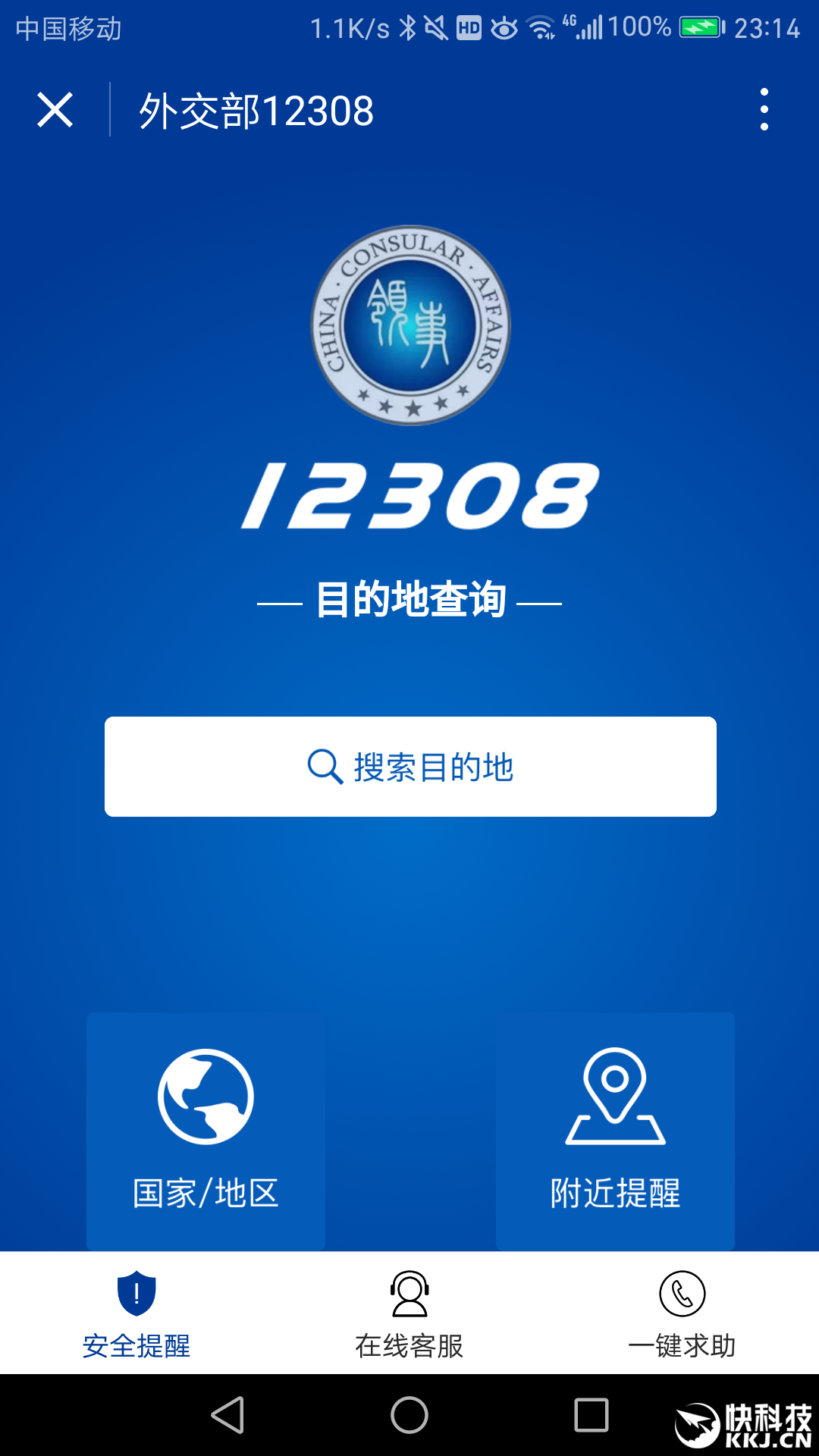Switch to the 安全提醒 tab

(x=136, y=1313)
